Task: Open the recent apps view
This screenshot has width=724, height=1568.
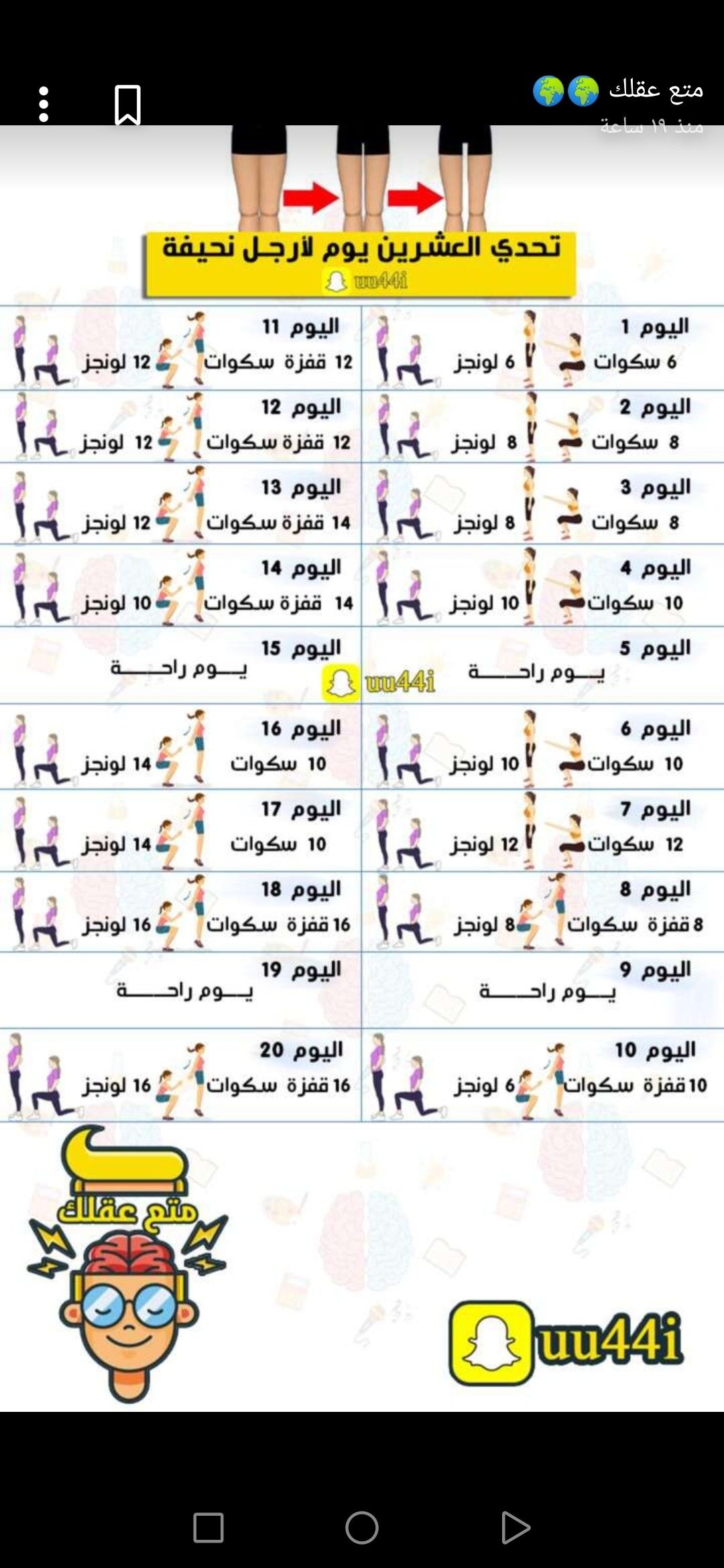Action: [x=208, y=1528]
